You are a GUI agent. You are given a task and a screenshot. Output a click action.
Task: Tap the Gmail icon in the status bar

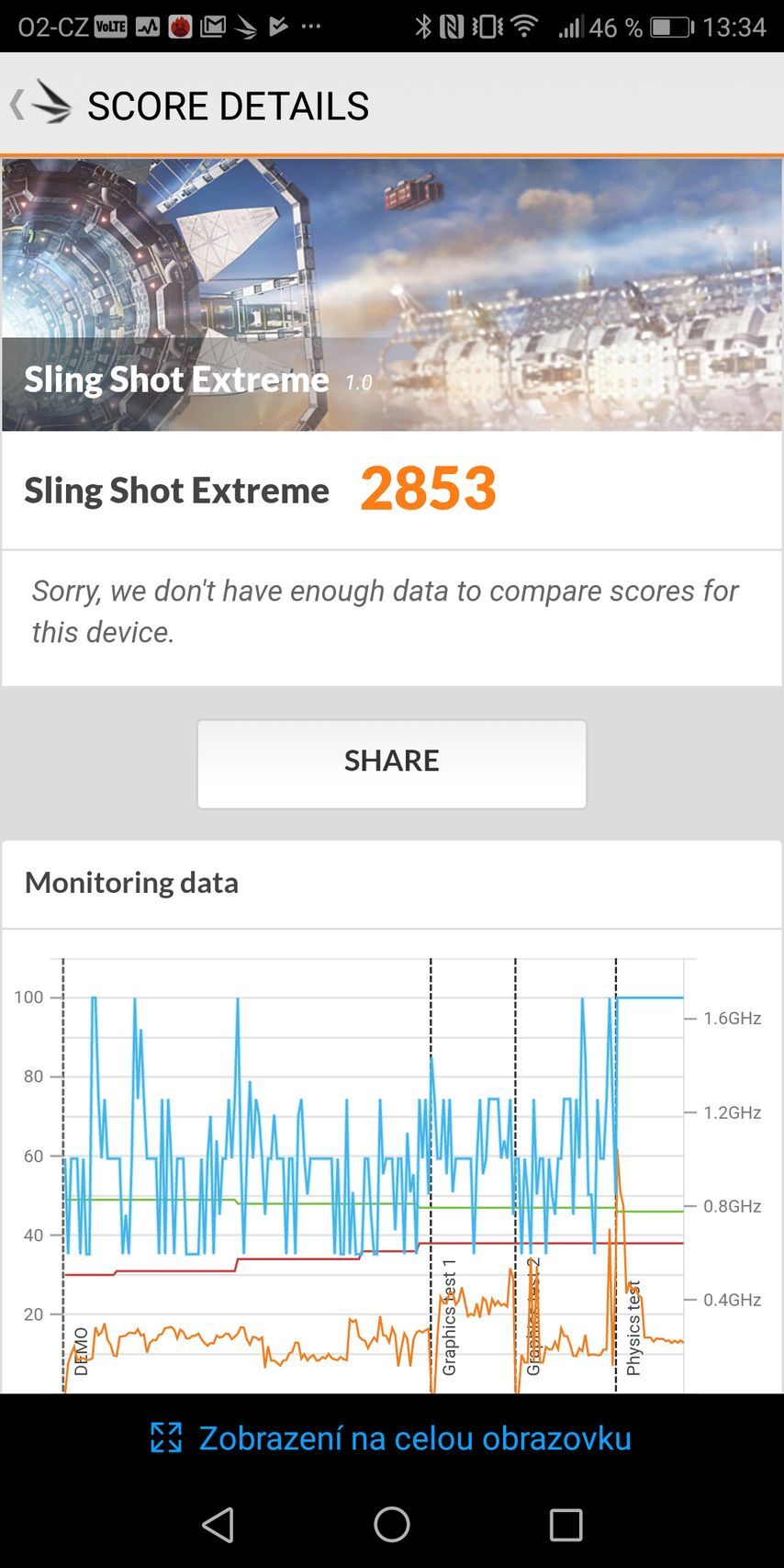tap(213, 26)
